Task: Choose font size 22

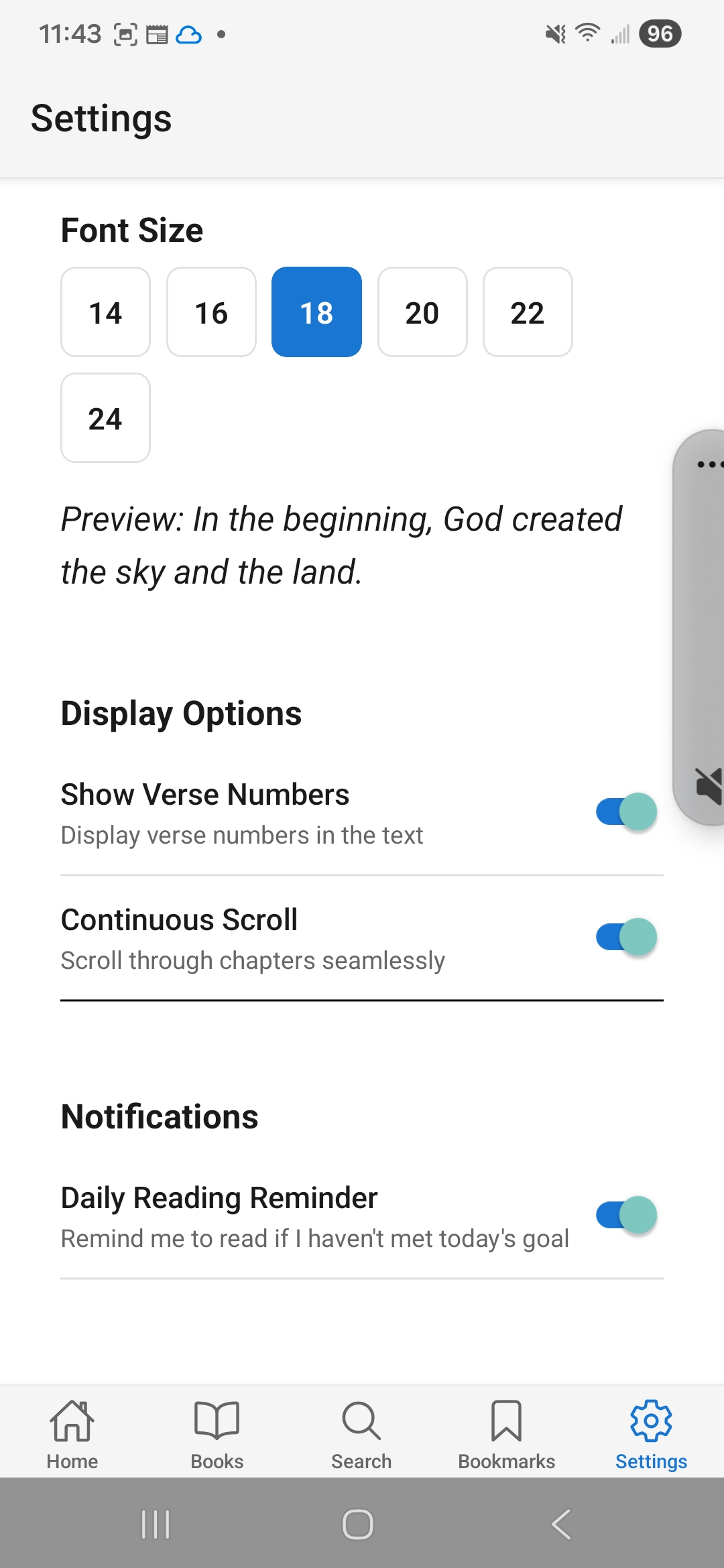Action: coord(528,312)
